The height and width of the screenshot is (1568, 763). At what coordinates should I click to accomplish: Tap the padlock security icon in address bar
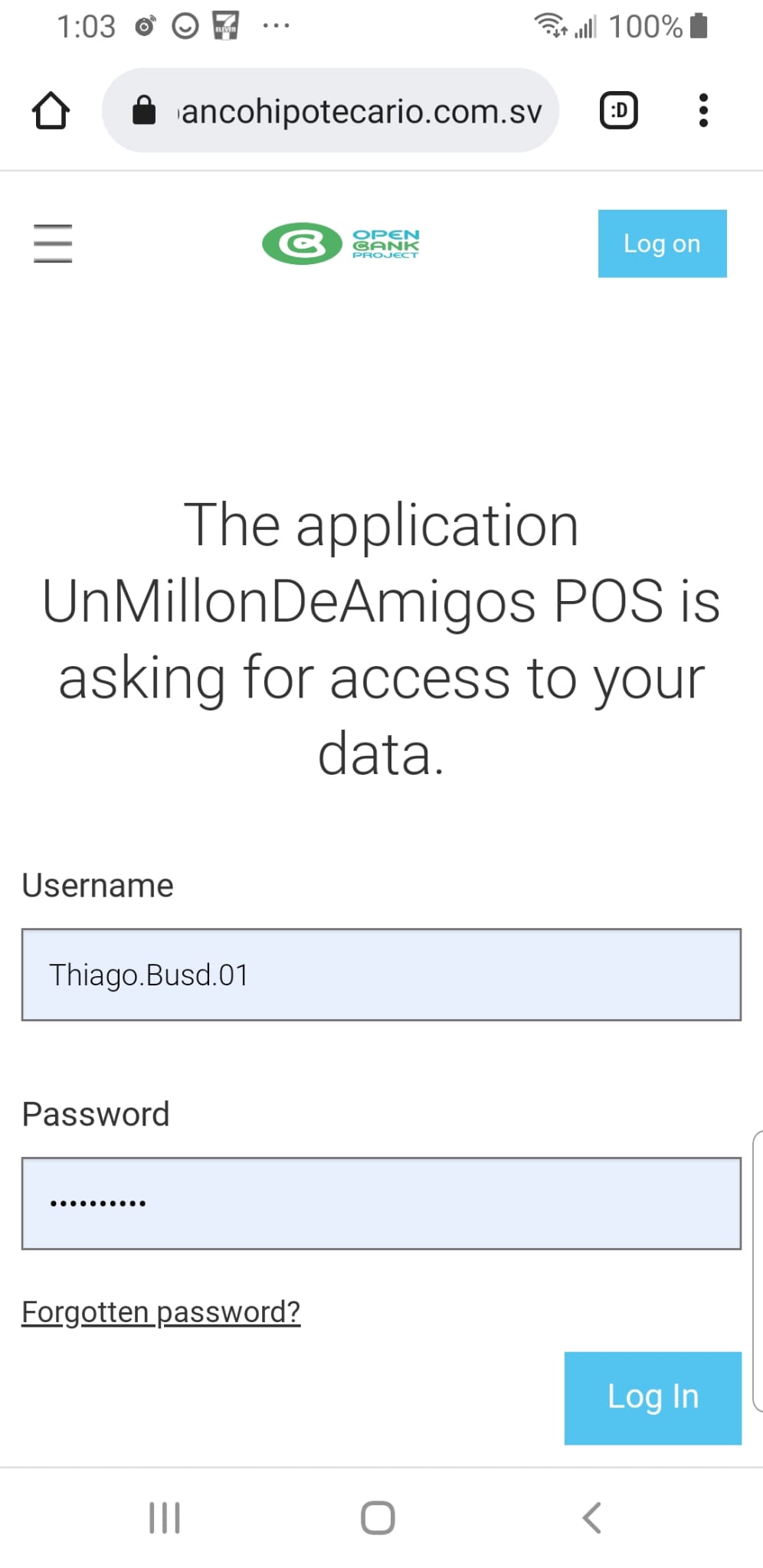144,110
